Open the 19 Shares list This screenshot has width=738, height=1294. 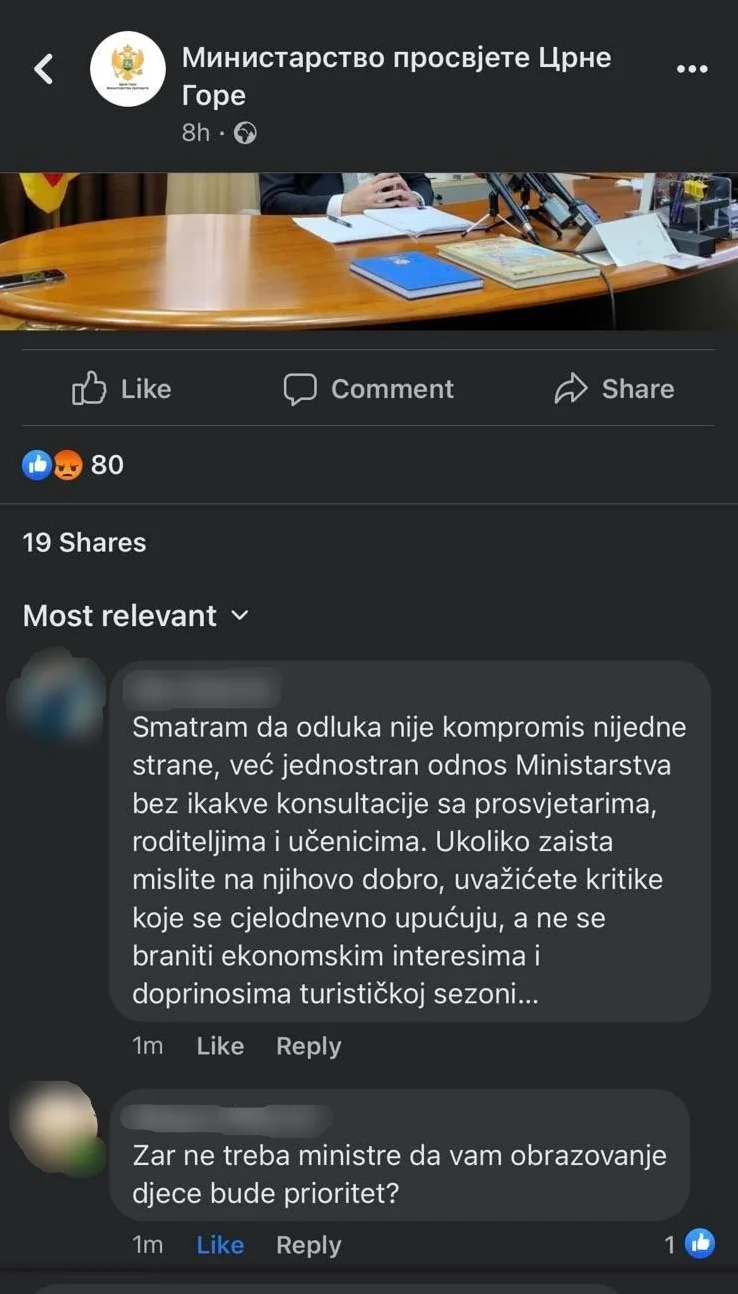[84, 542]
